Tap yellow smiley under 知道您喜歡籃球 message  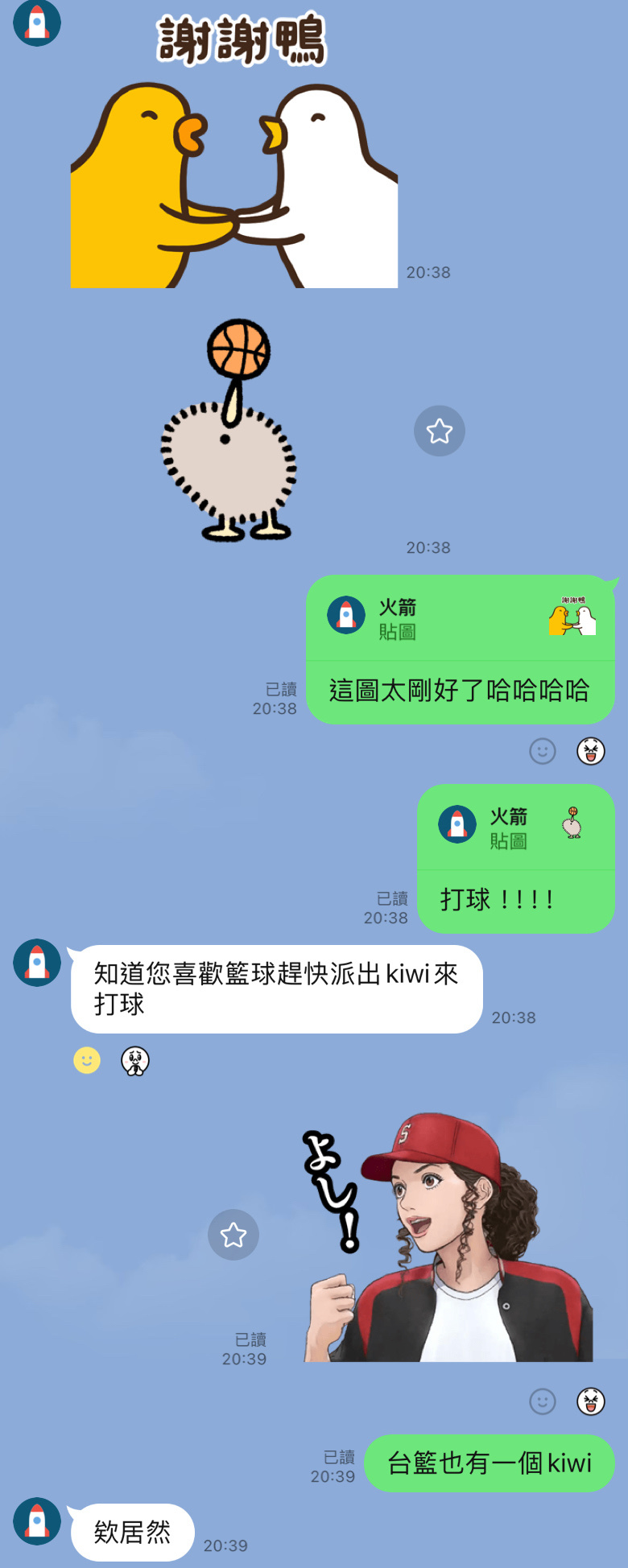click(87, 1060)
